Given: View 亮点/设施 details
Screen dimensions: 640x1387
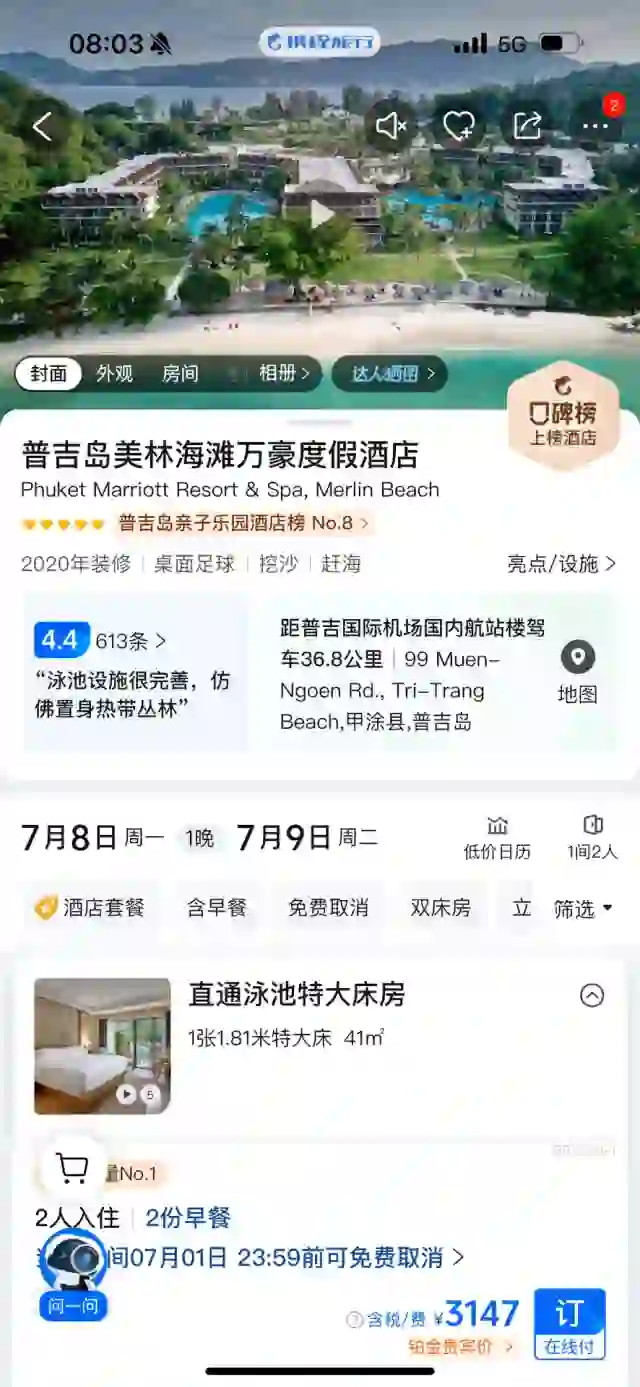Looking at the screenshot, I should point(561,564).
